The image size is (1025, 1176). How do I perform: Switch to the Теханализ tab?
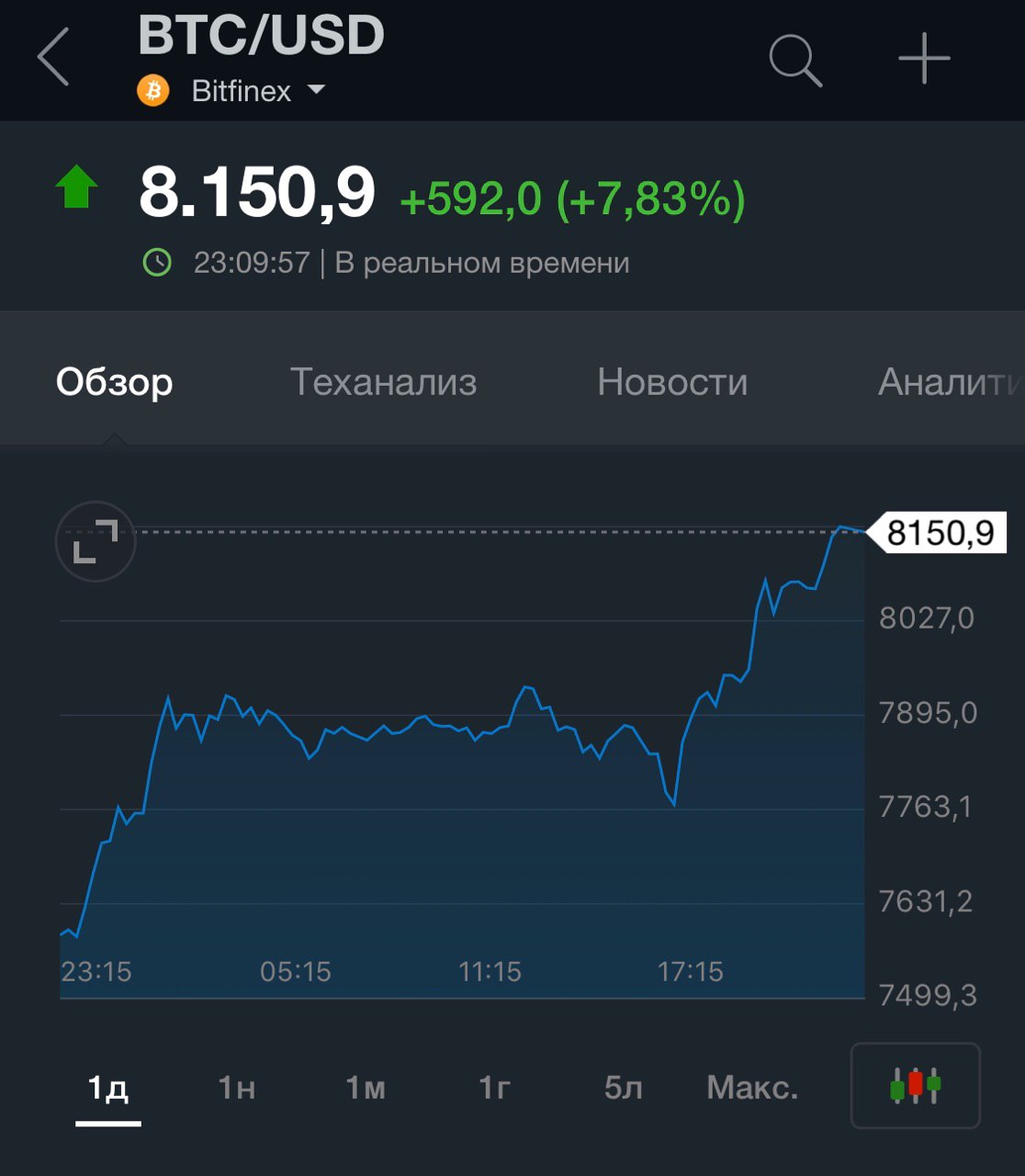[383, 382]
